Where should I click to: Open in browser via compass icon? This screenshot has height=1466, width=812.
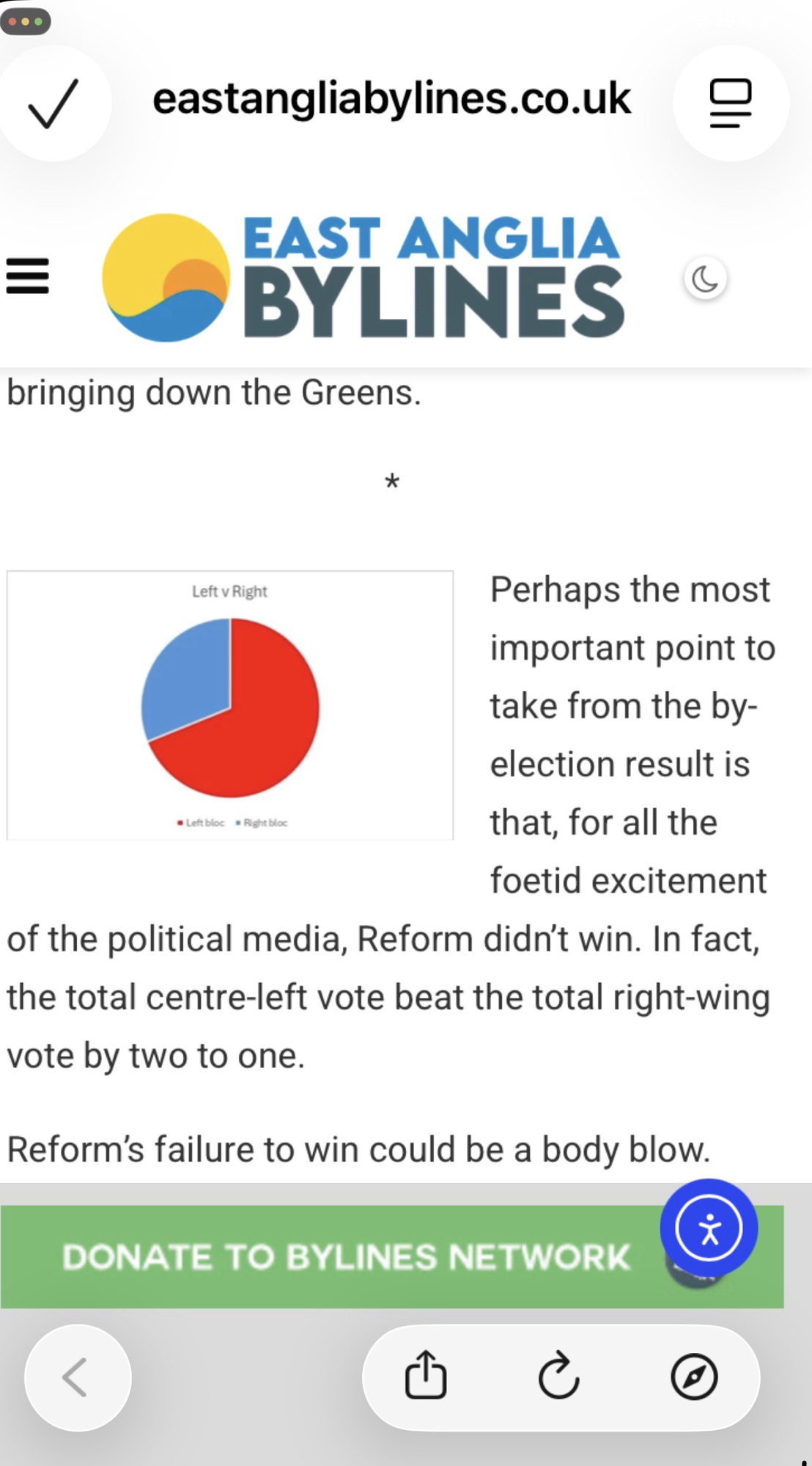(x=693, y=1376)
